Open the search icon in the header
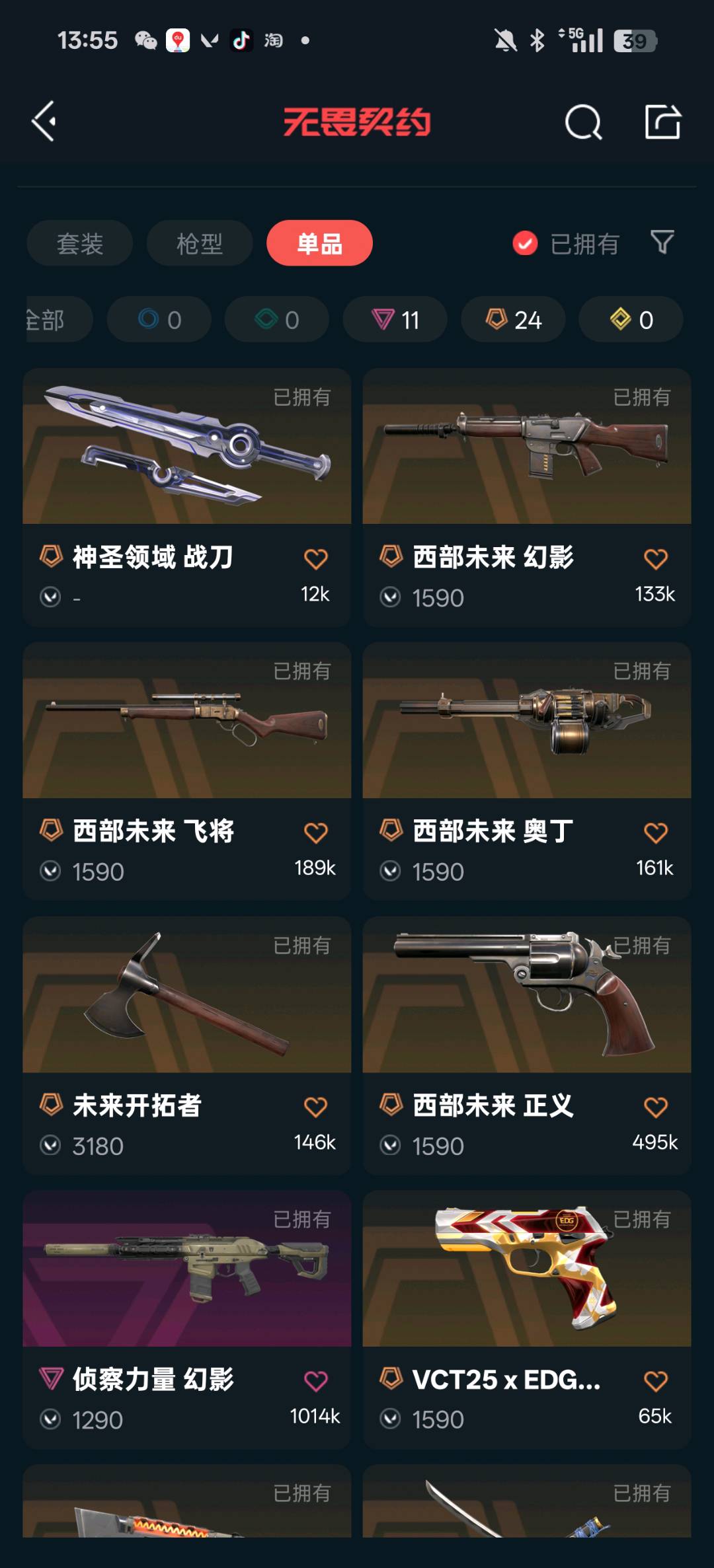This screenshot has height=1568, width=714. click(583, 122)
